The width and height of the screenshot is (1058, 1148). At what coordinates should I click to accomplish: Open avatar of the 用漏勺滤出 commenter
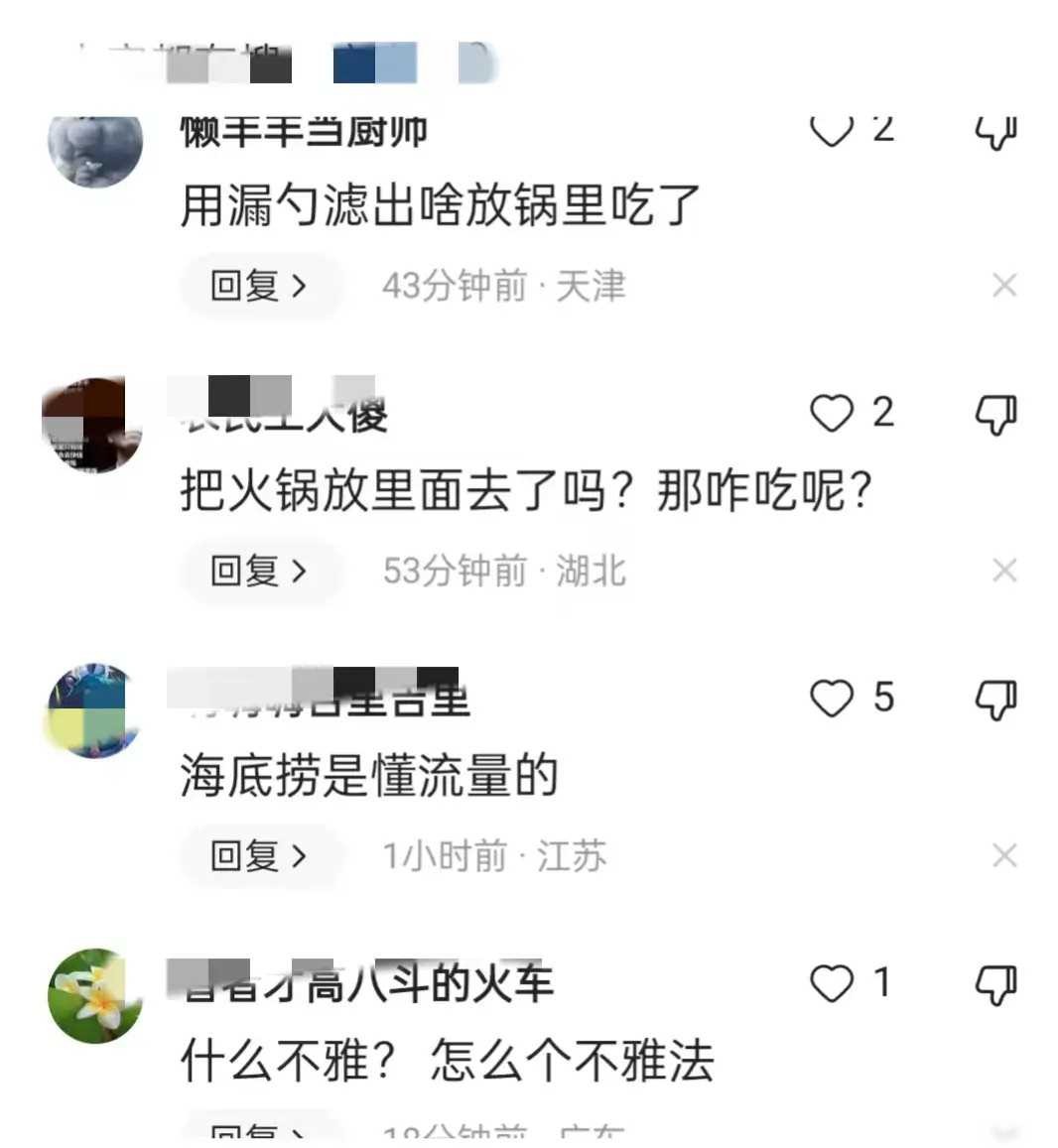95,145
